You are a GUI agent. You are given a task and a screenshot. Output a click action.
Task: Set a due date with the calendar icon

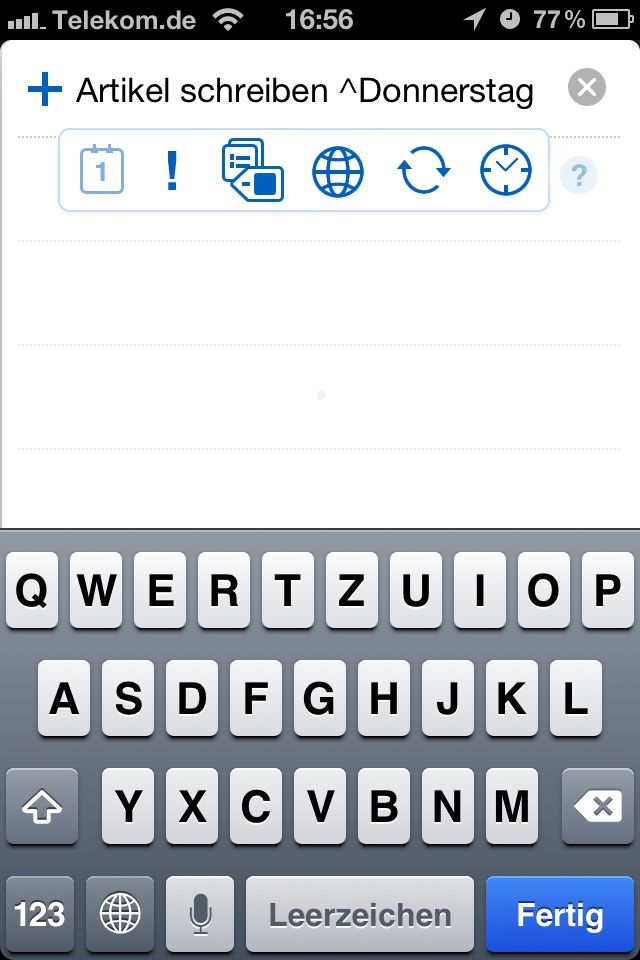(101, 170)
